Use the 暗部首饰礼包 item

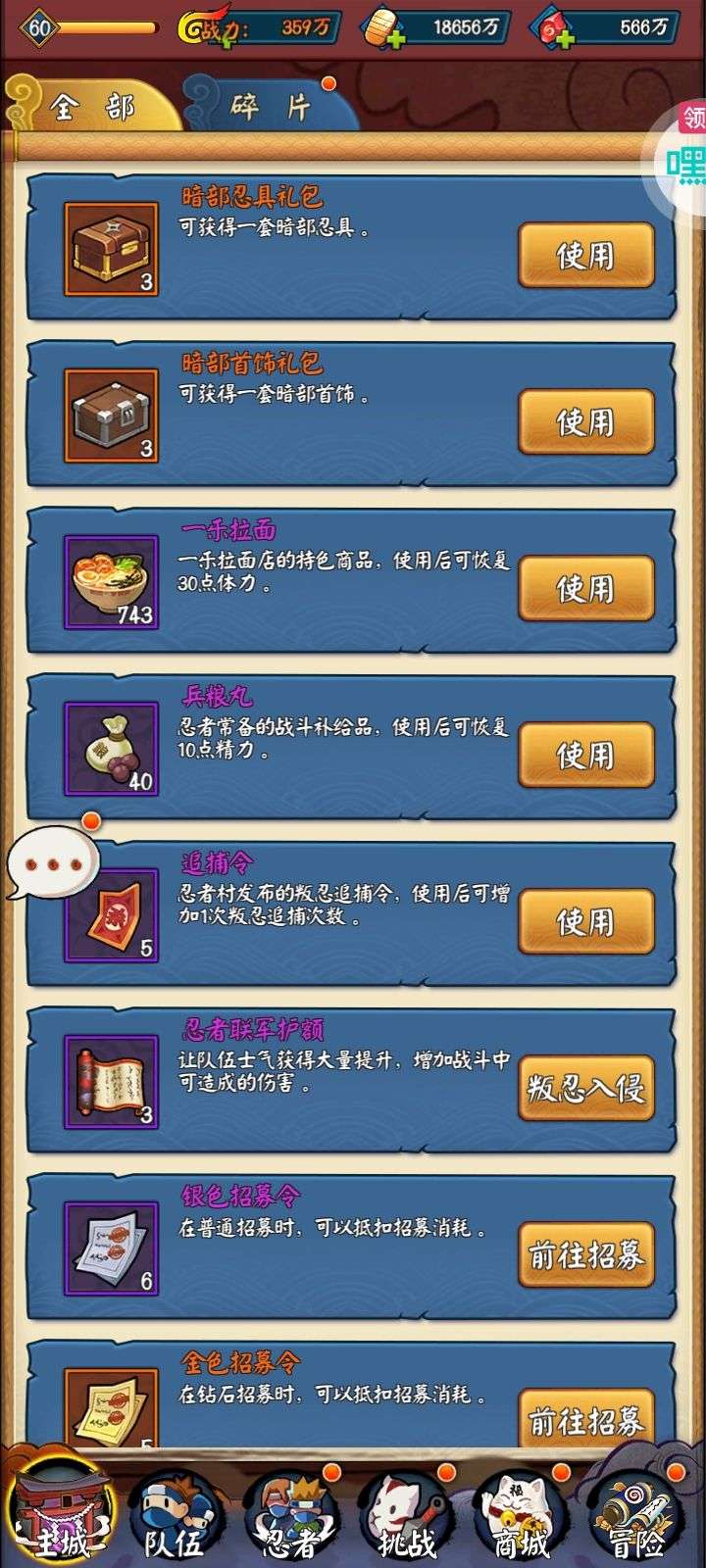(585, 422)
